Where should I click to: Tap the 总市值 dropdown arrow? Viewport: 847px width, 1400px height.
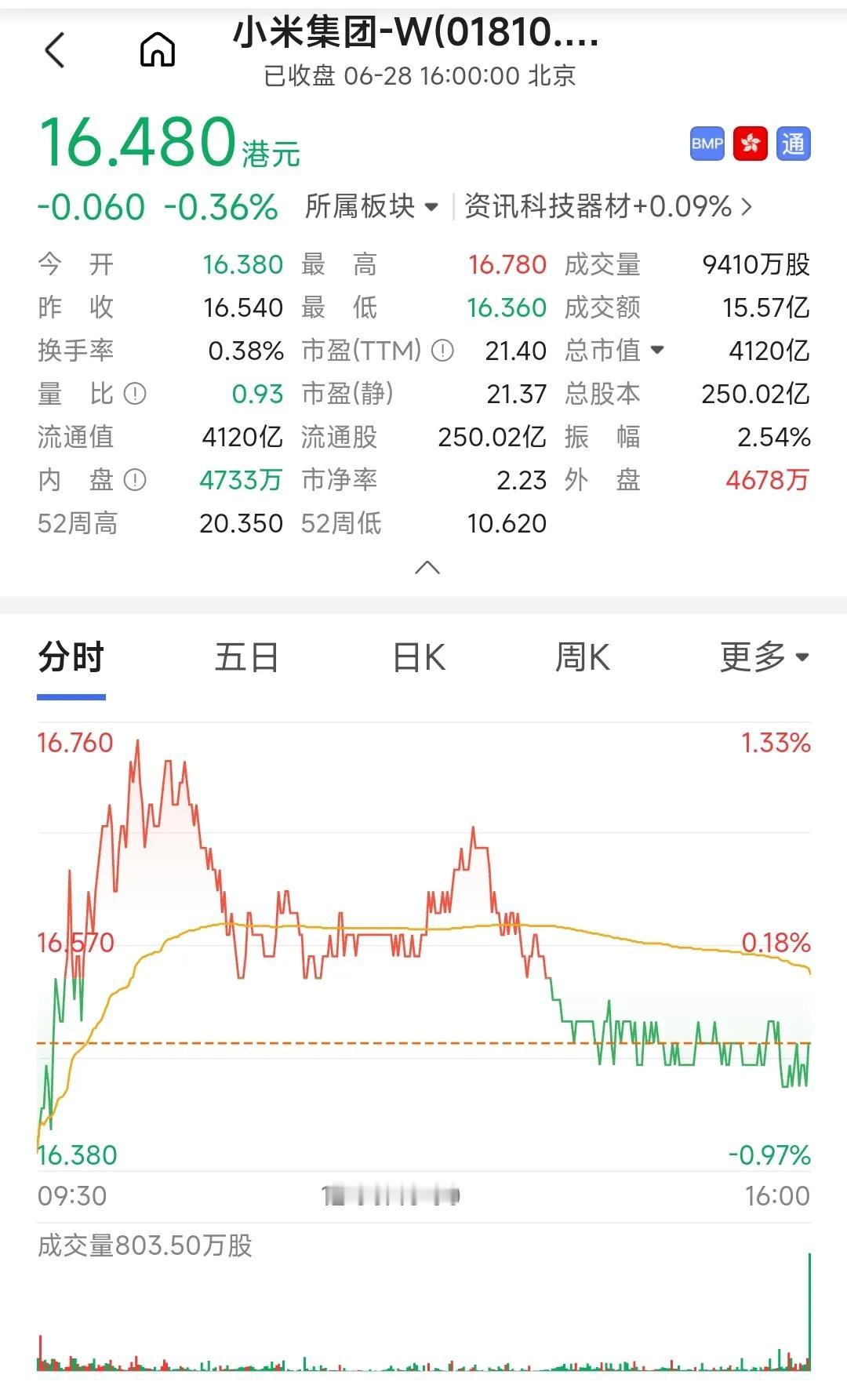point(657,350)
